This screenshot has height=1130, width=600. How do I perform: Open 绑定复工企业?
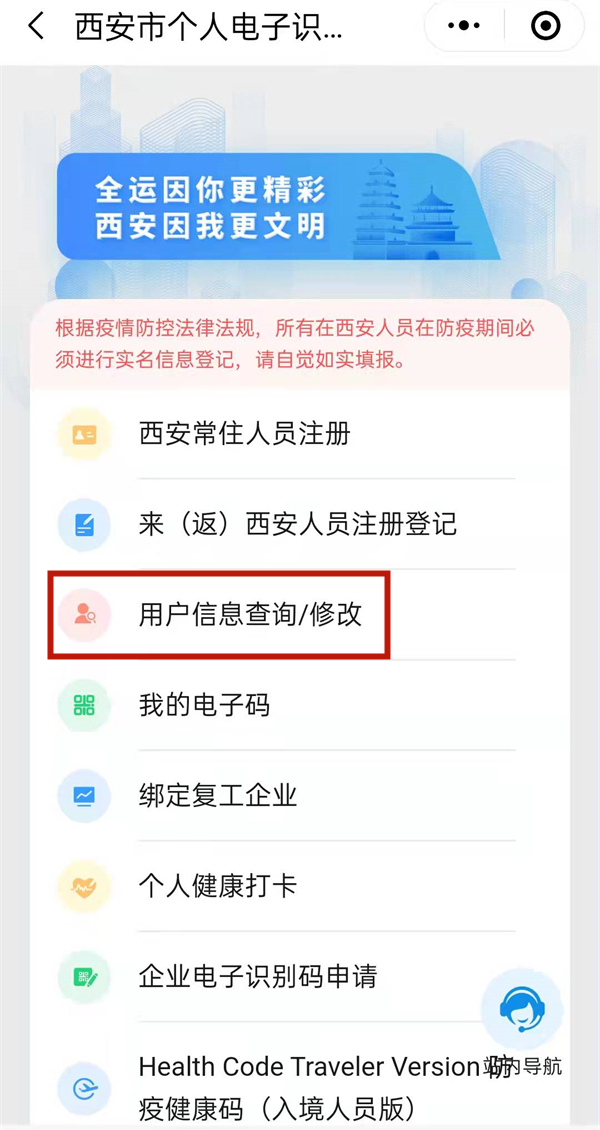point(218,795)
